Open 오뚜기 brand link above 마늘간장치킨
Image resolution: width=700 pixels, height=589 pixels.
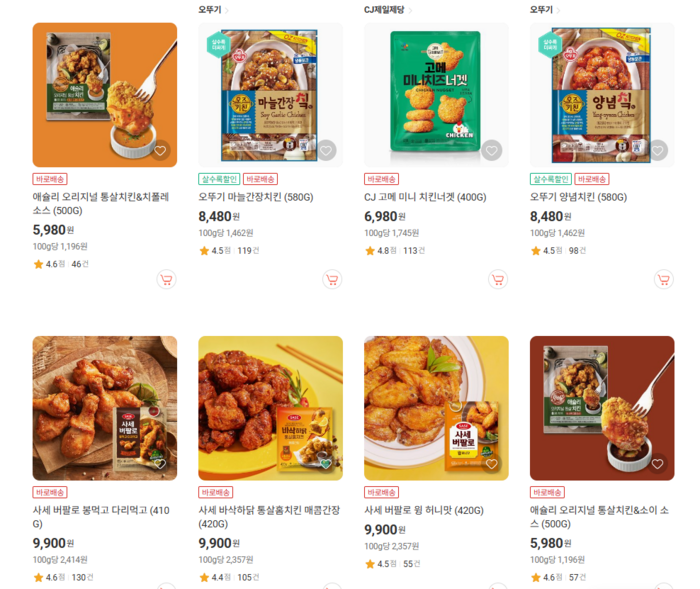pos(210,9)
